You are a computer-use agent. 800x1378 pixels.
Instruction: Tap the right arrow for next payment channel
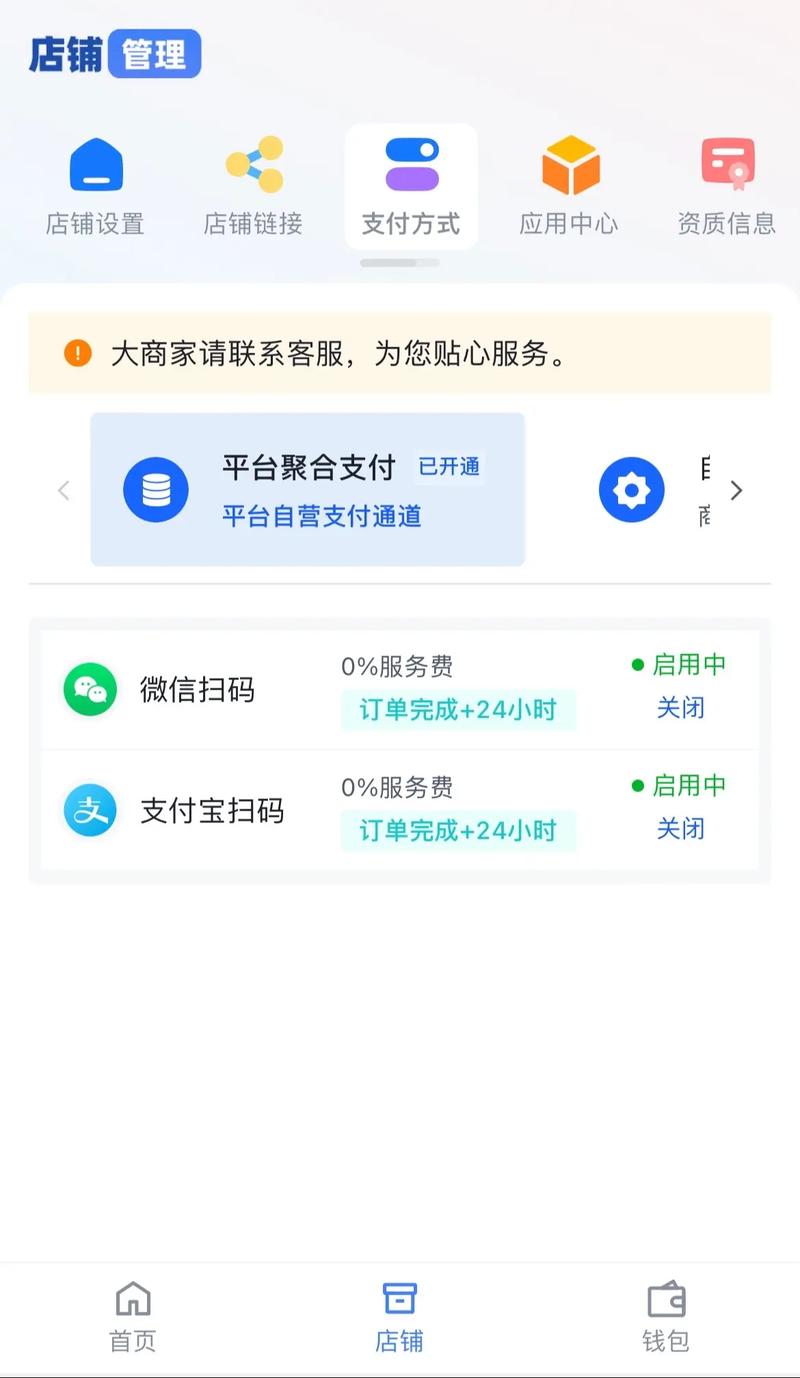point(737,490)
